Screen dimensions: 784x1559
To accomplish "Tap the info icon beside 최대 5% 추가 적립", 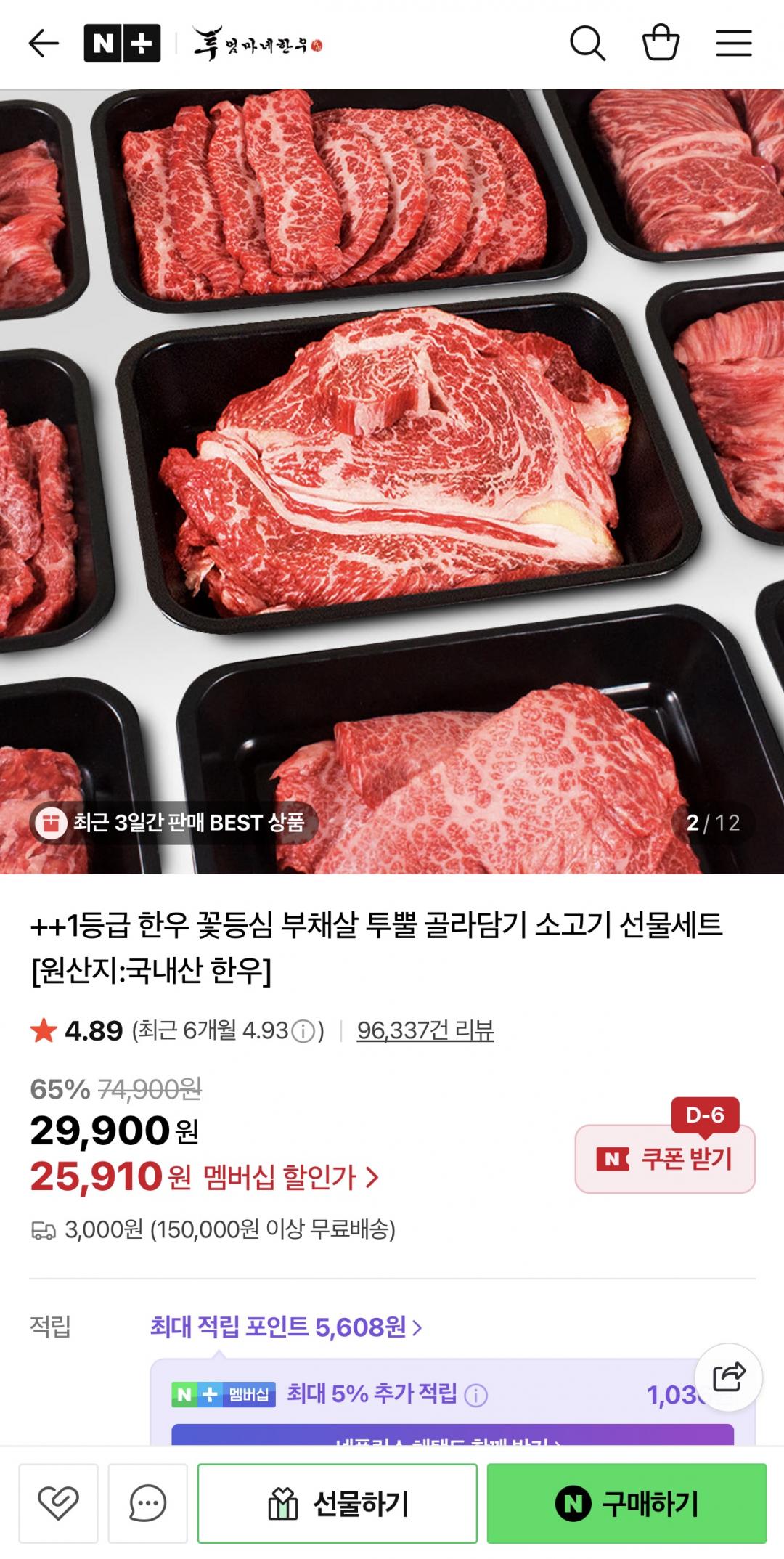I will 475,1395.
